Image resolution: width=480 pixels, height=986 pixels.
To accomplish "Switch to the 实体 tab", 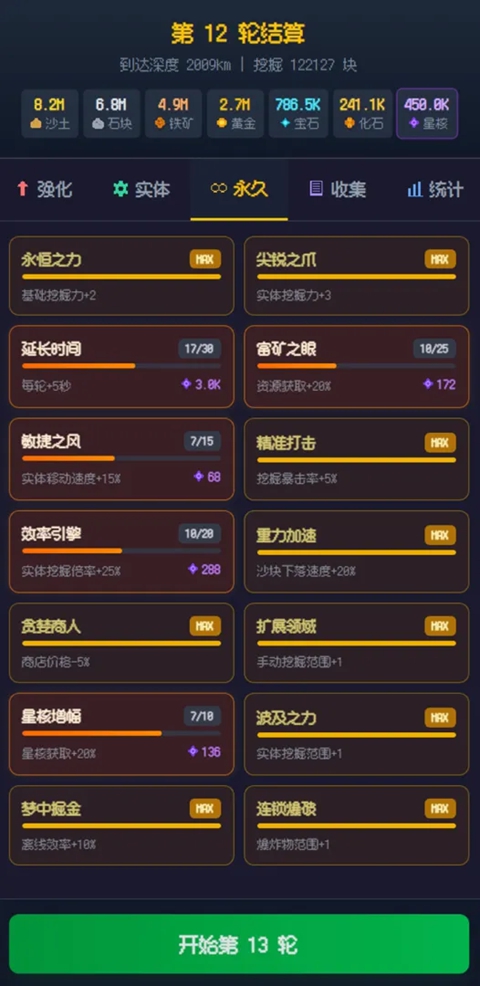I will (x=142, y=189).
